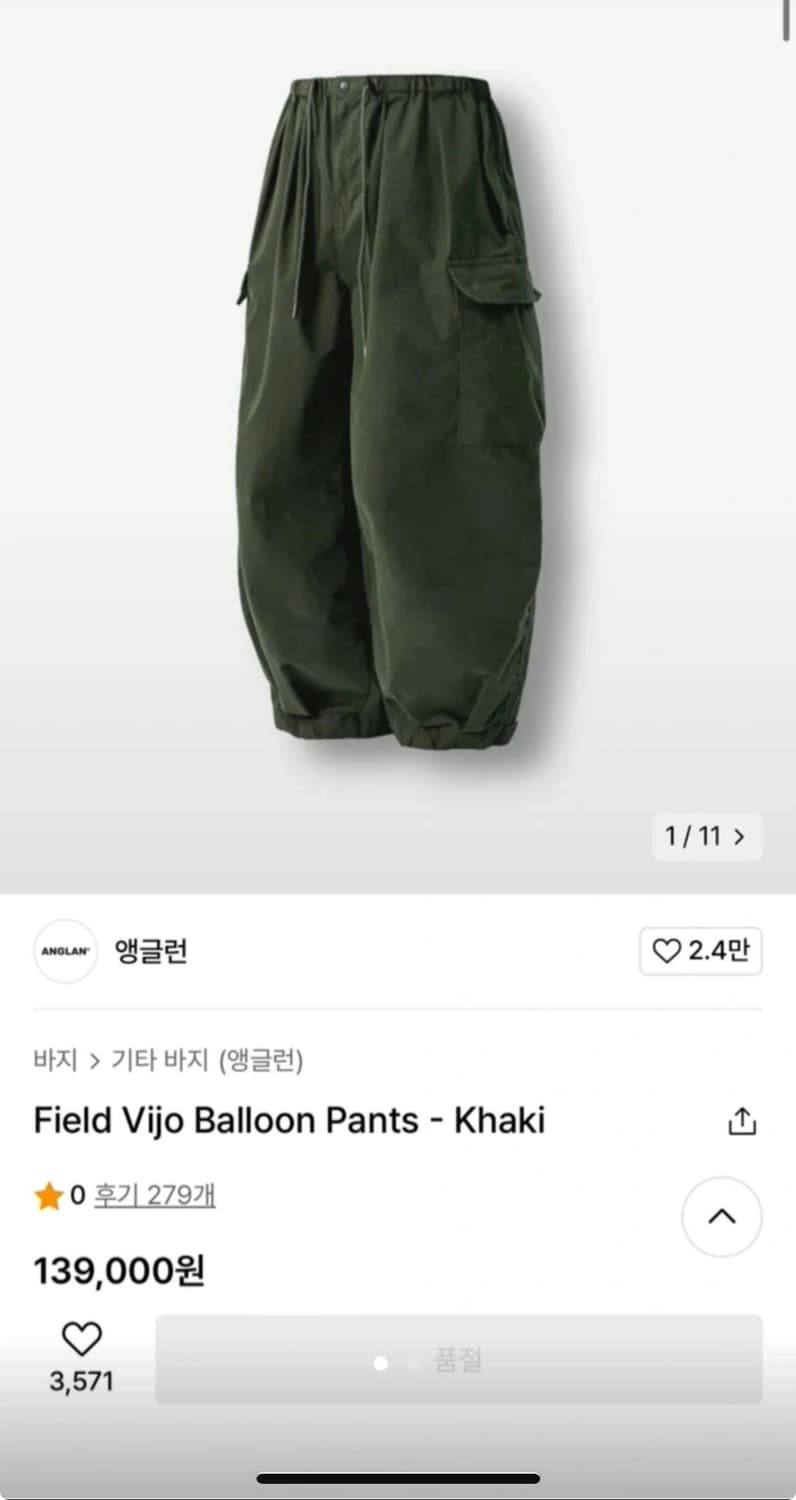This screenshot has height=1500, width=796.
Task: Tap the share icon beside the product title
Action: coord(741,1121)
